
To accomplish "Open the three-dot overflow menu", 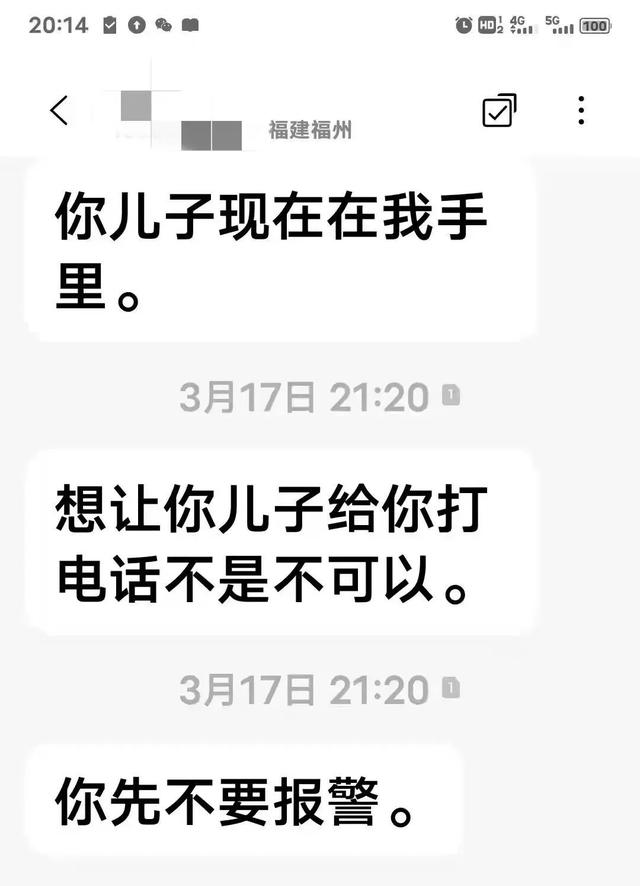I will coord(581,111).
